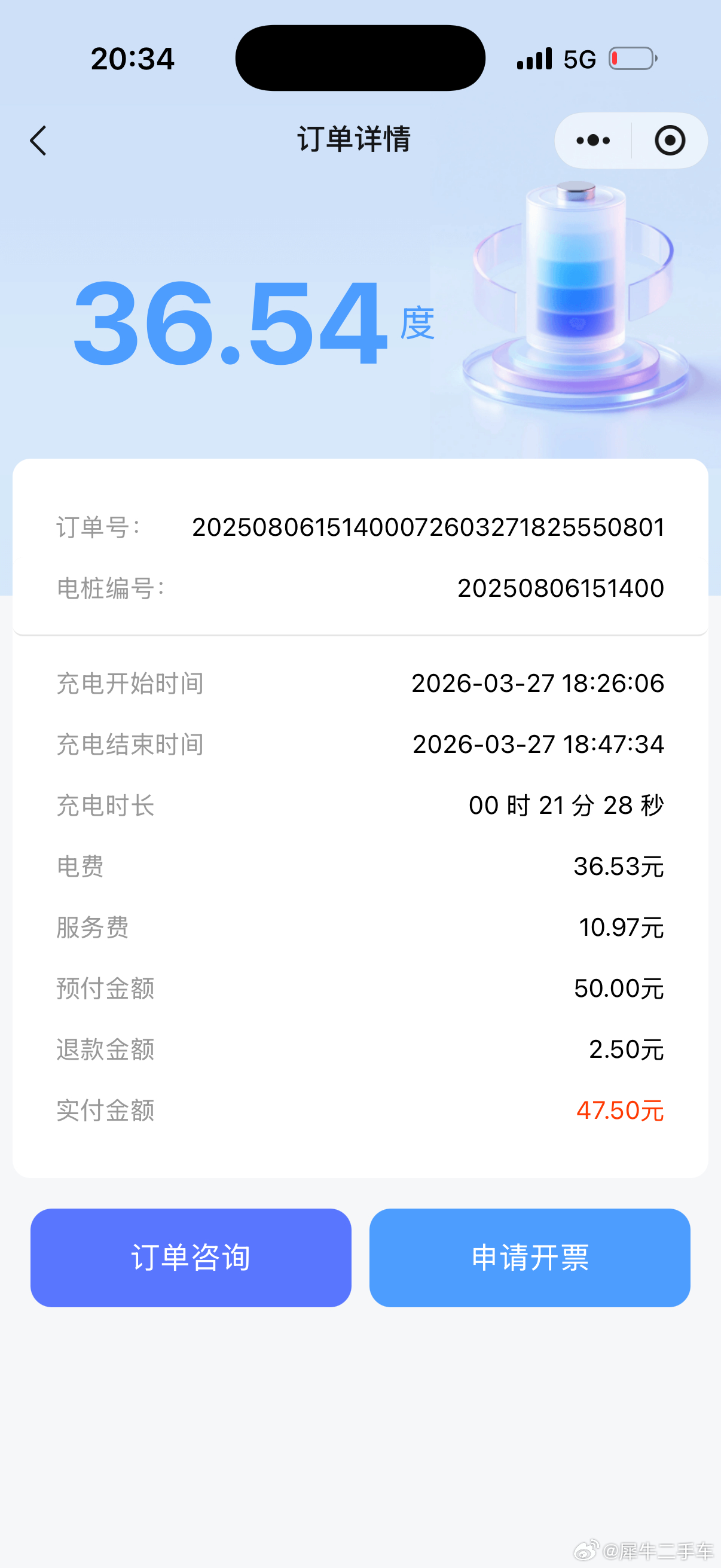Viewport: 721px width, 1568px height.
Task: Tap the back arrow to return
Action: click(38, 140)
